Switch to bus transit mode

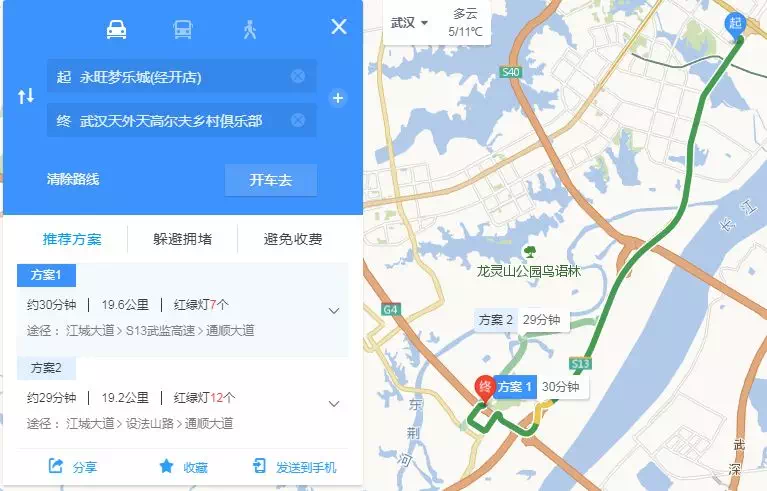click(183, 29)
